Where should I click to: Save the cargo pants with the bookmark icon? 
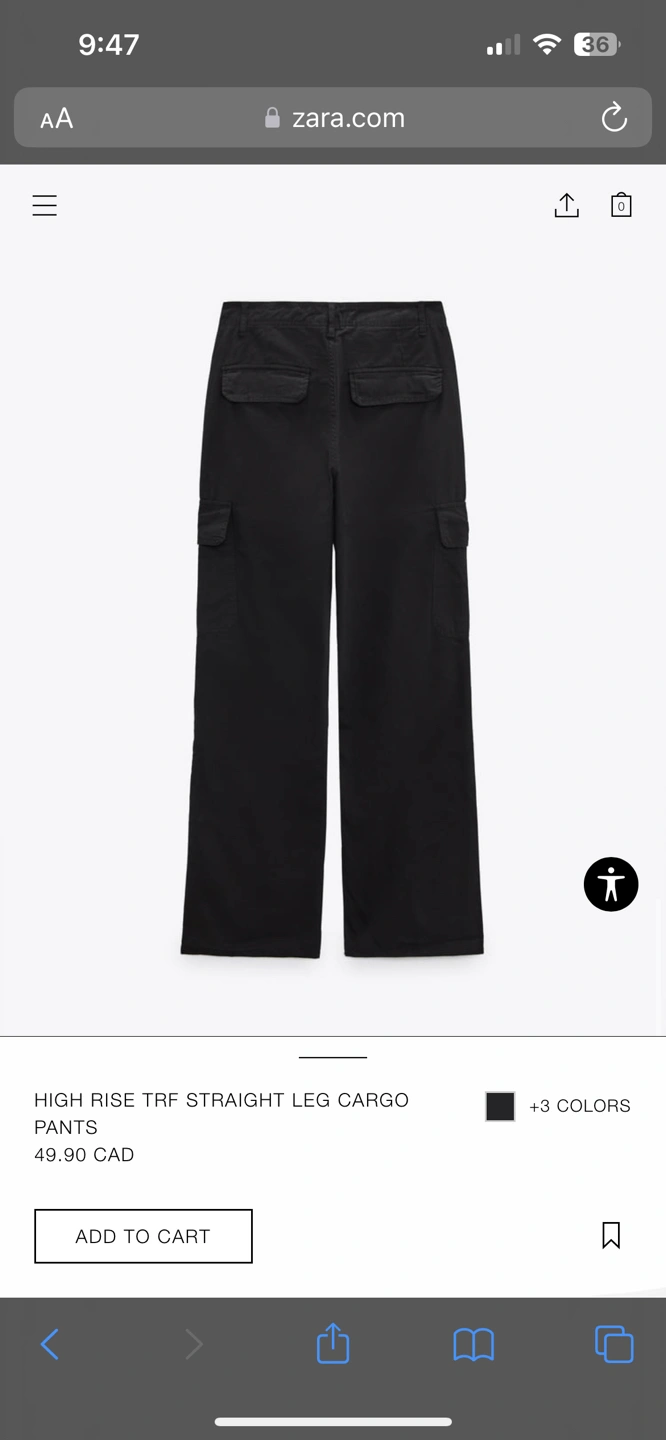[x=611, y=1236]
